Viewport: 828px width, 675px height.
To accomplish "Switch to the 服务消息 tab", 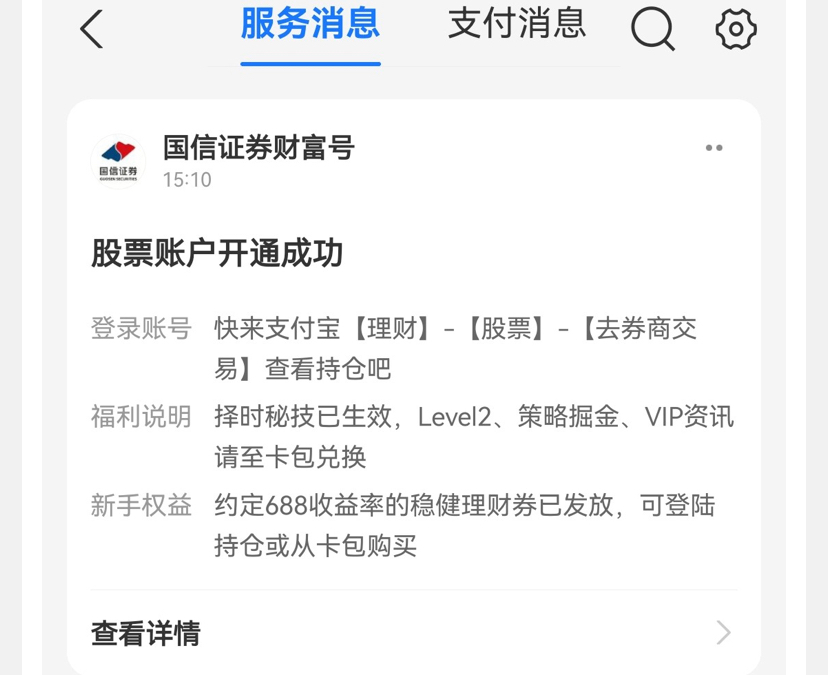I will click(x=310, y=26).
